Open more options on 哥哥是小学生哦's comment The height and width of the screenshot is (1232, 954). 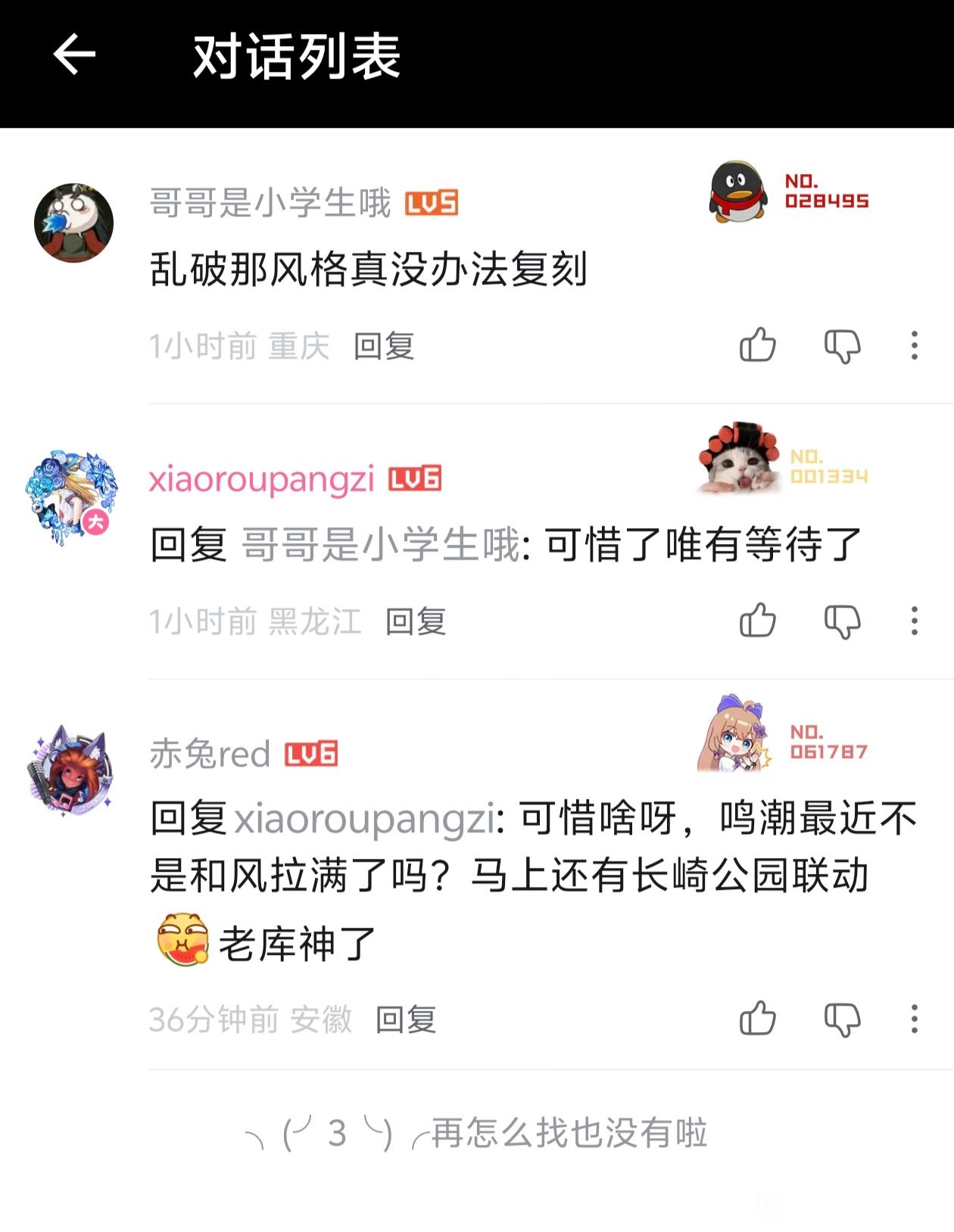914,346
